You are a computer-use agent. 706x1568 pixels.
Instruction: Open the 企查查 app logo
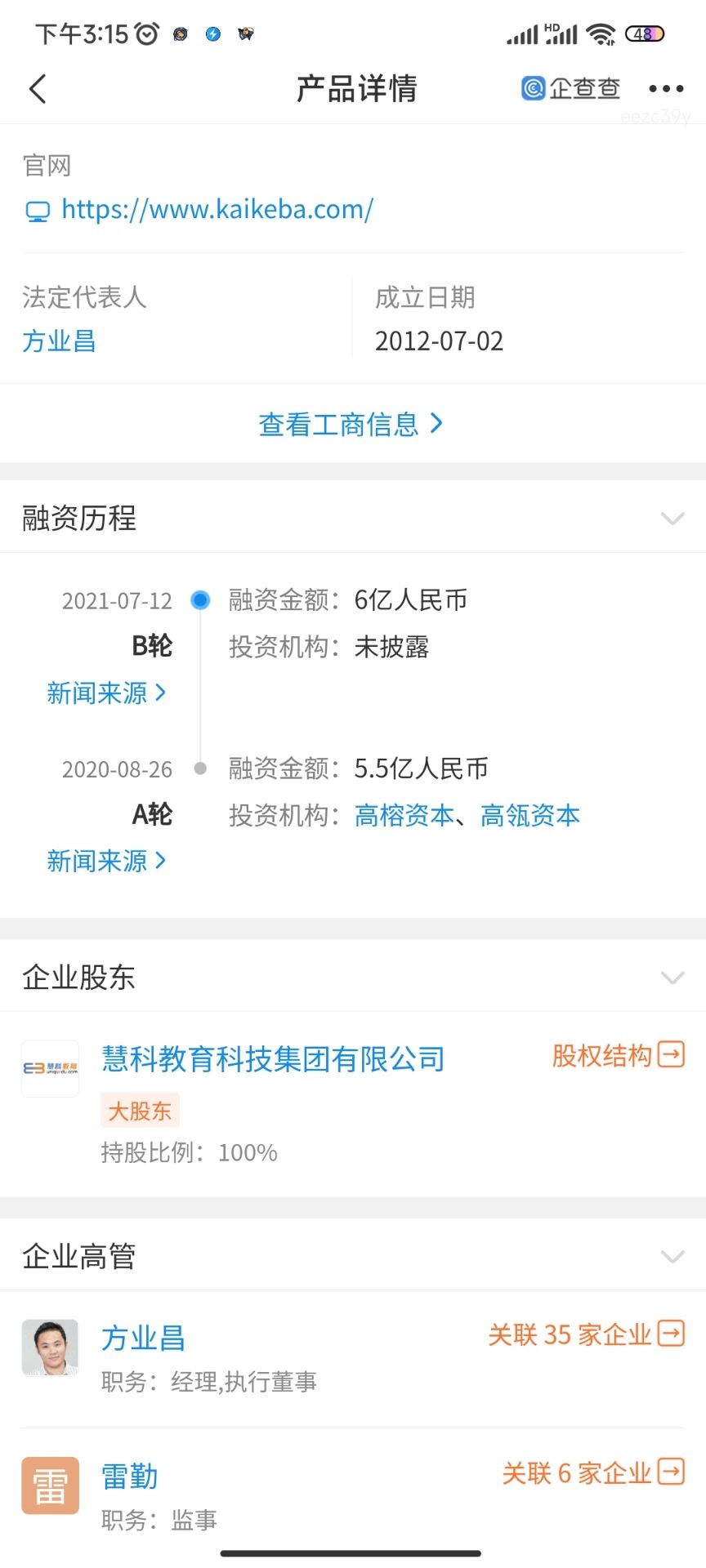(x=570, y=87)
